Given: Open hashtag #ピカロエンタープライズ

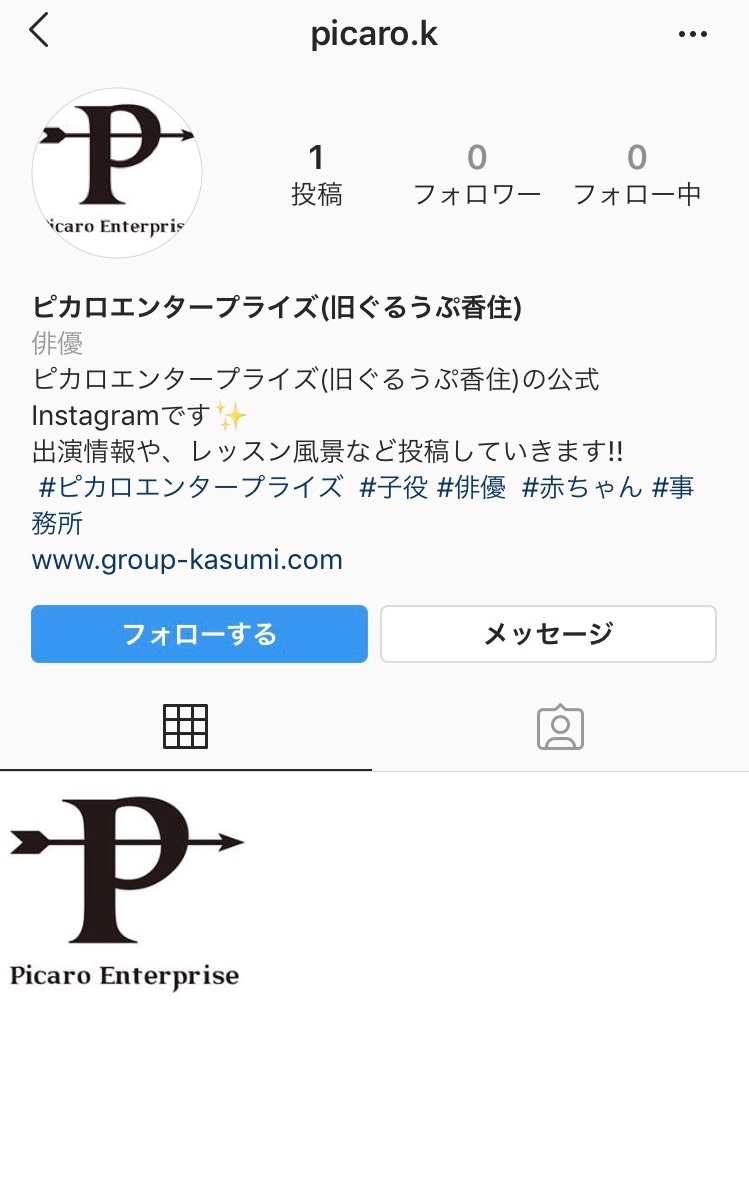Looking at the screenshot, I should [x=191, y=488].
